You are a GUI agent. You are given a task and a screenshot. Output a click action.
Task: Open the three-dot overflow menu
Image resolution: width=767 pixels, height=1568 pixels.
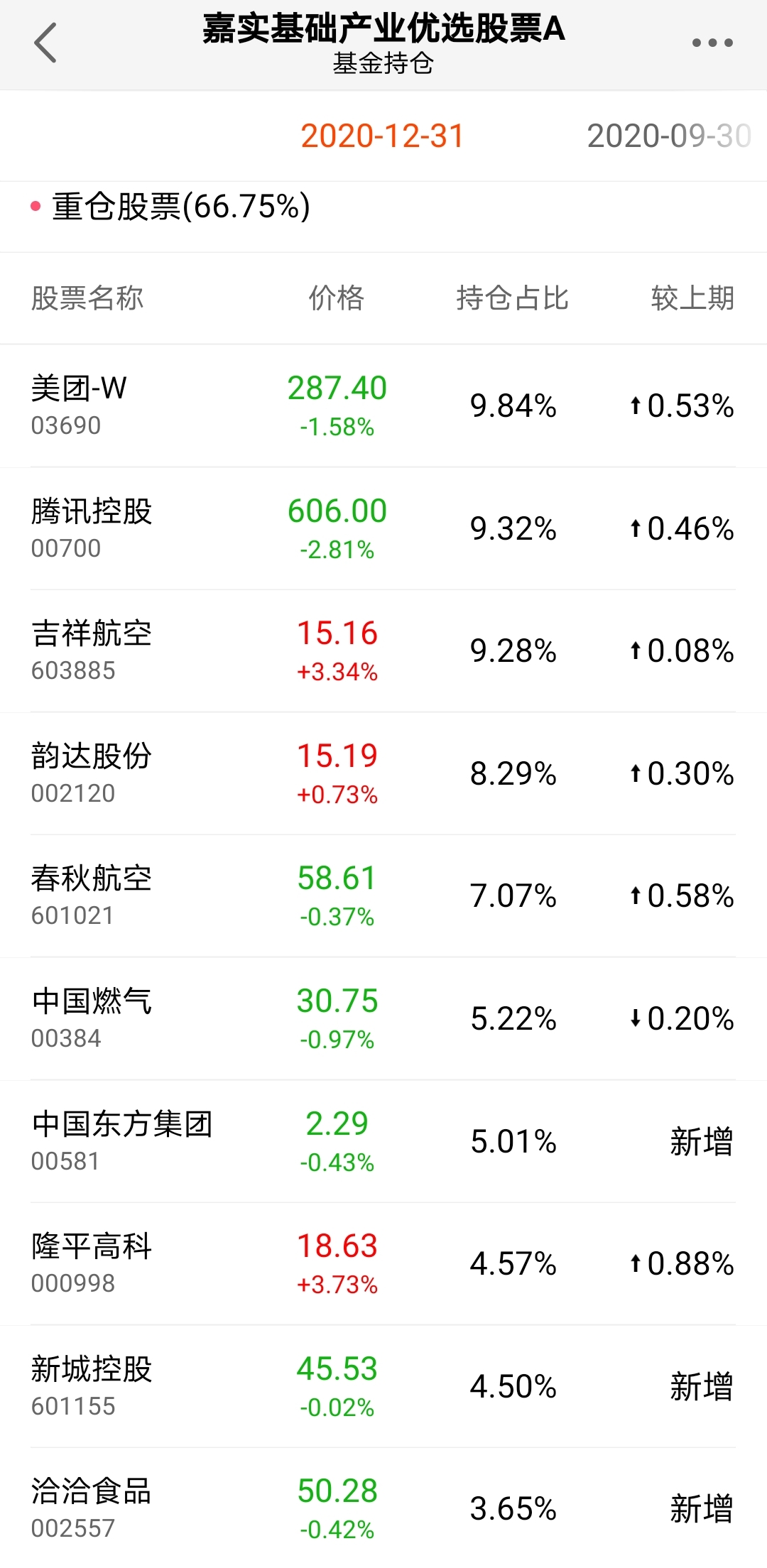712,43
